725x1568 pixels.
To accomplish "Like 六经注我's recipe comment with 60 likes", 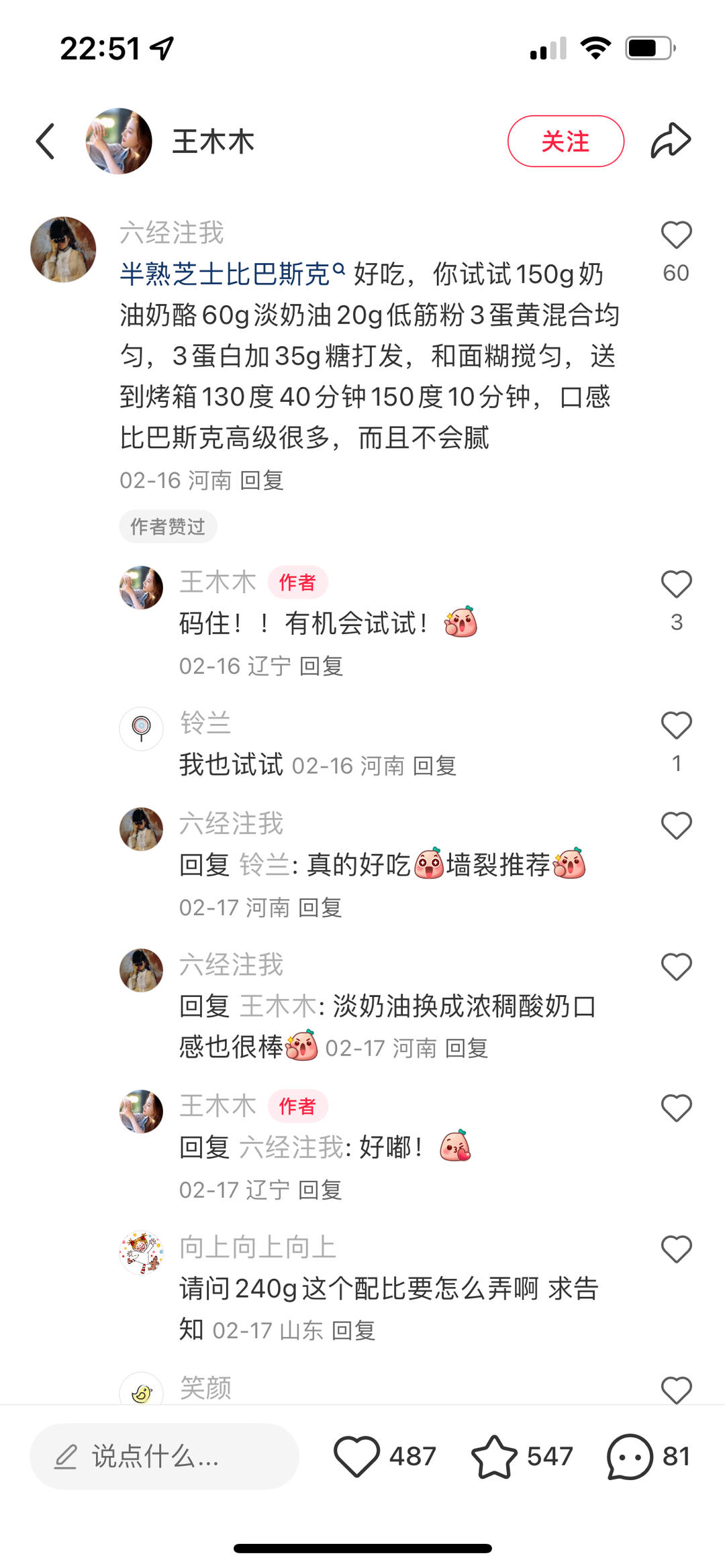I will 676,236.
